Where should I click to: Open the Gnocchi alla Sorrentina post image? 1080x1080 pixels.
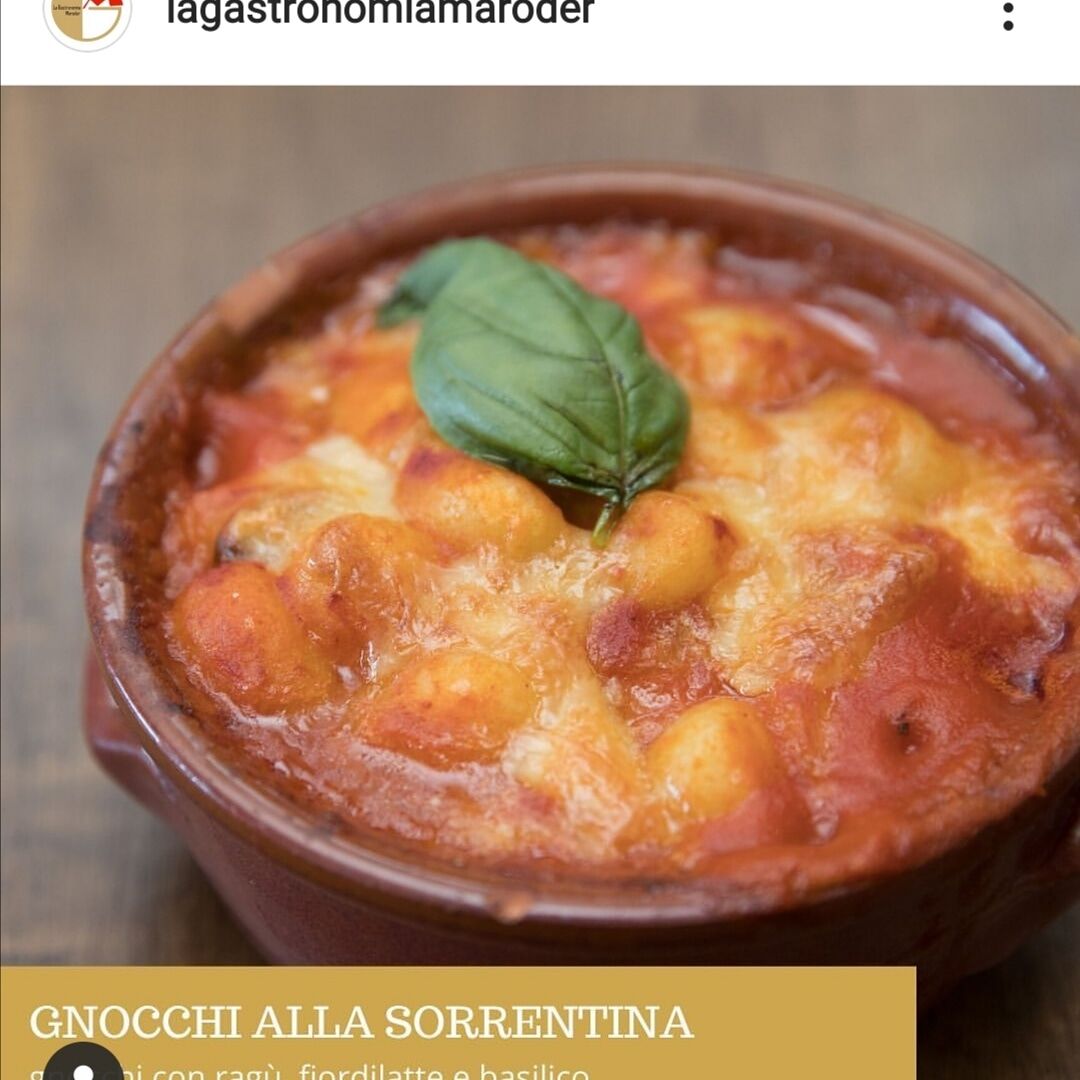540,583
